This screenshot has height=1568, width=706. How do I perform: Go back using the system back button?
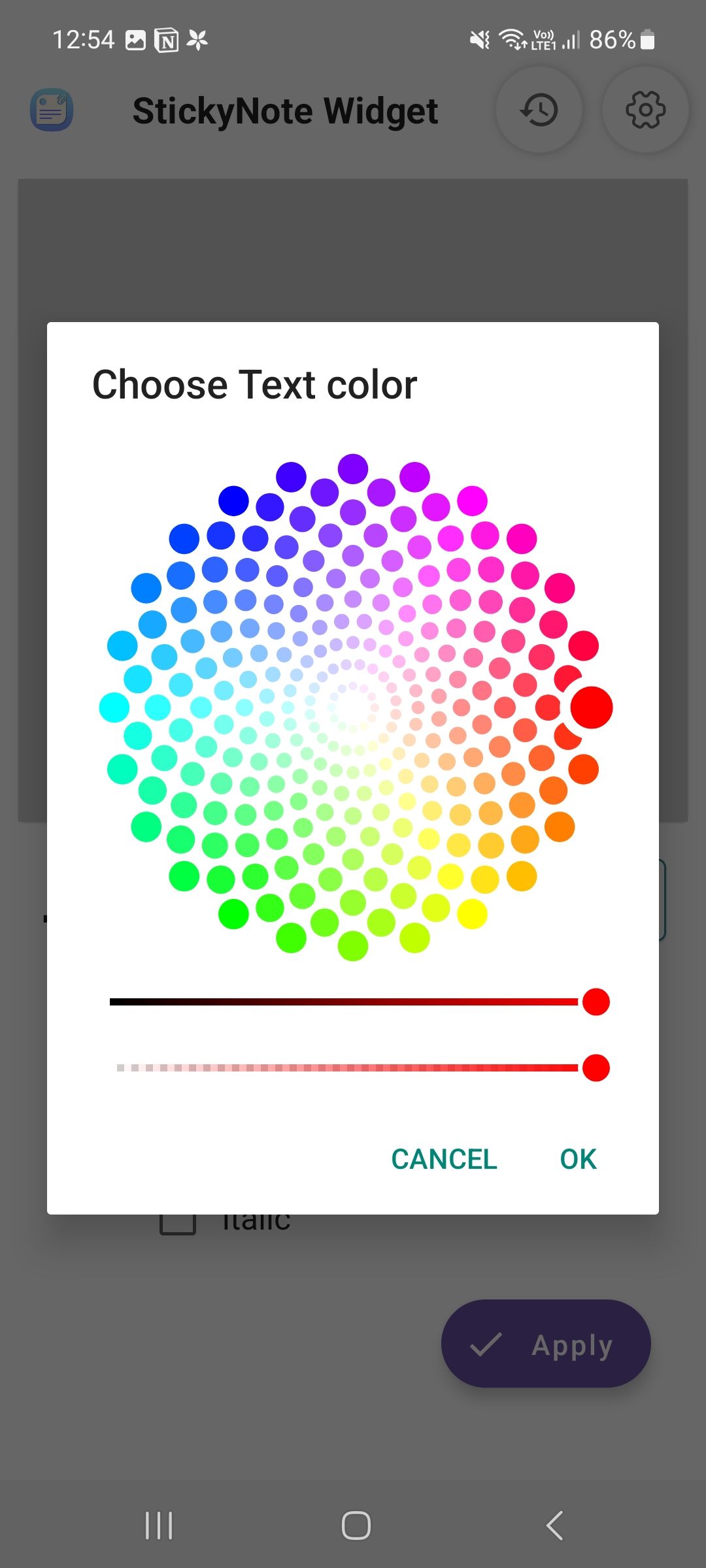pos(554,1526)
